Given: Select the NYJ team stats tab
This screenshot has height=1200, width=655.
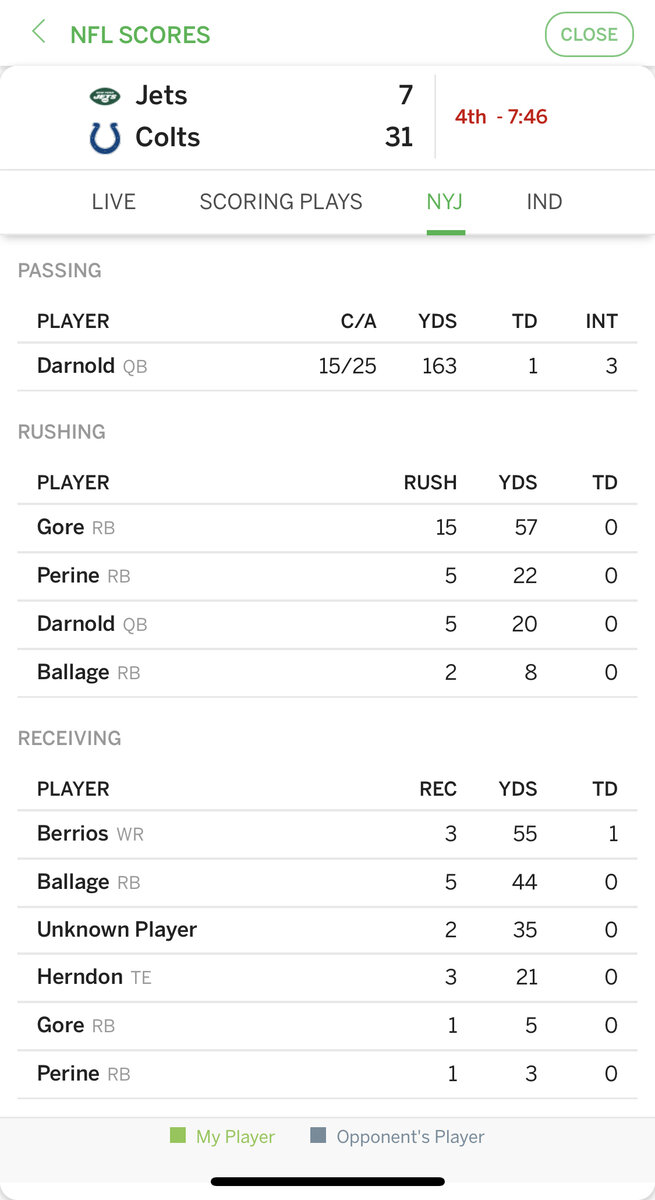Looking at the screenshot, I should tap(445, 202).
